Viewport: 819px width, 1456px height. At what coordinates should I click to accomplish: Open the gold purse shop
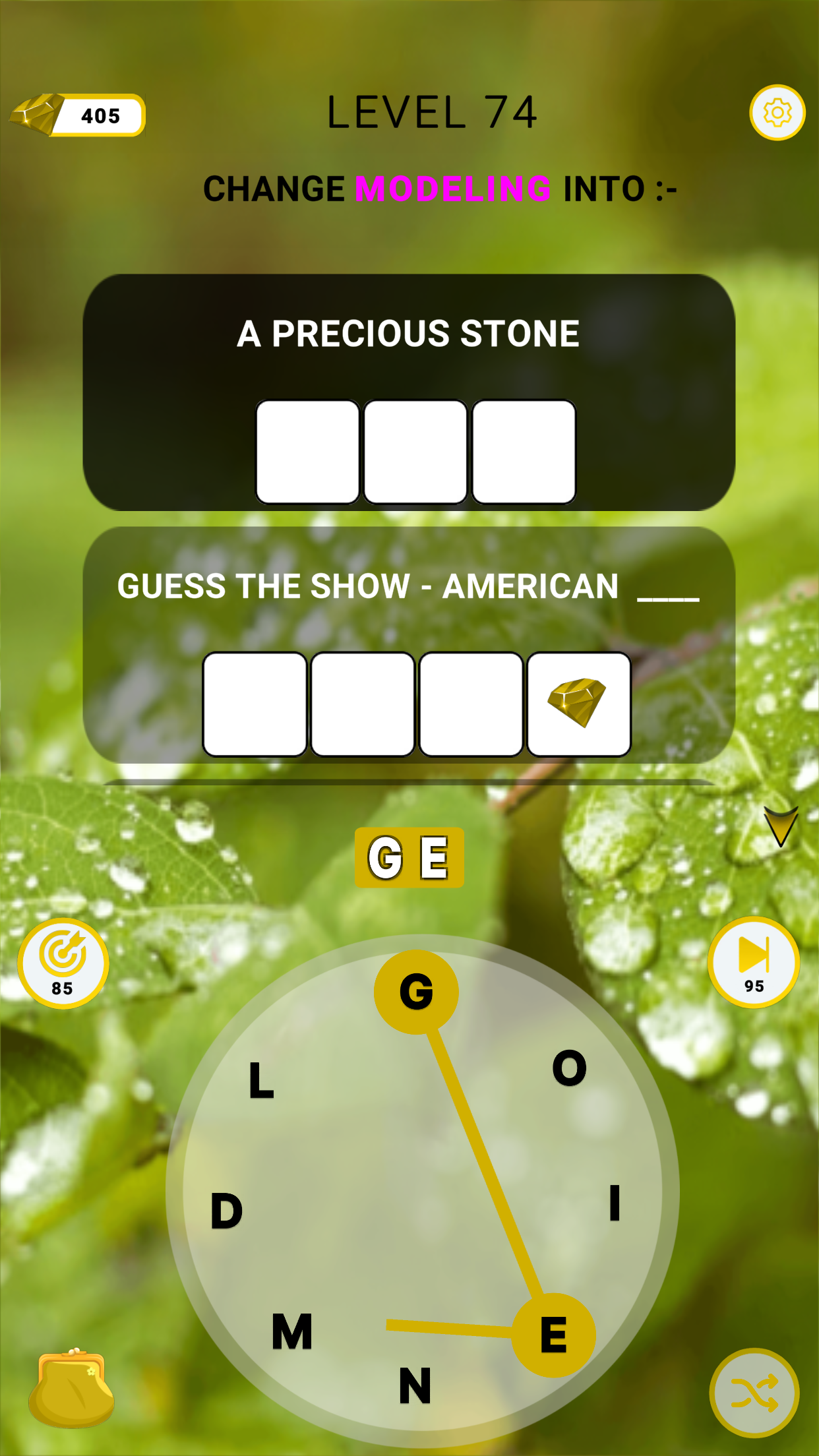coord(71,1388)
